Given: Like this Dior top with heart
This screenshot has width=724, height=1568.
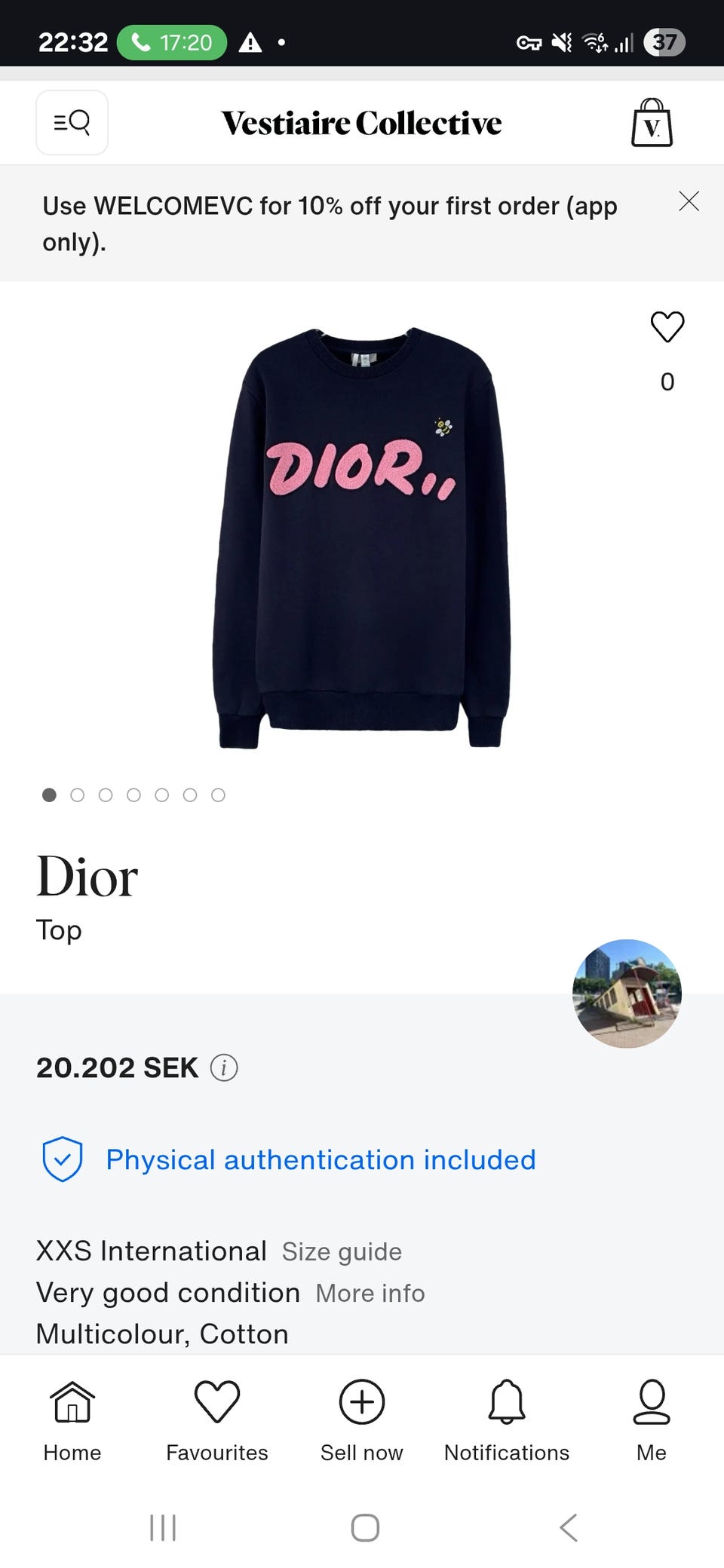Looking at the screenshot, I should (667, 327).
